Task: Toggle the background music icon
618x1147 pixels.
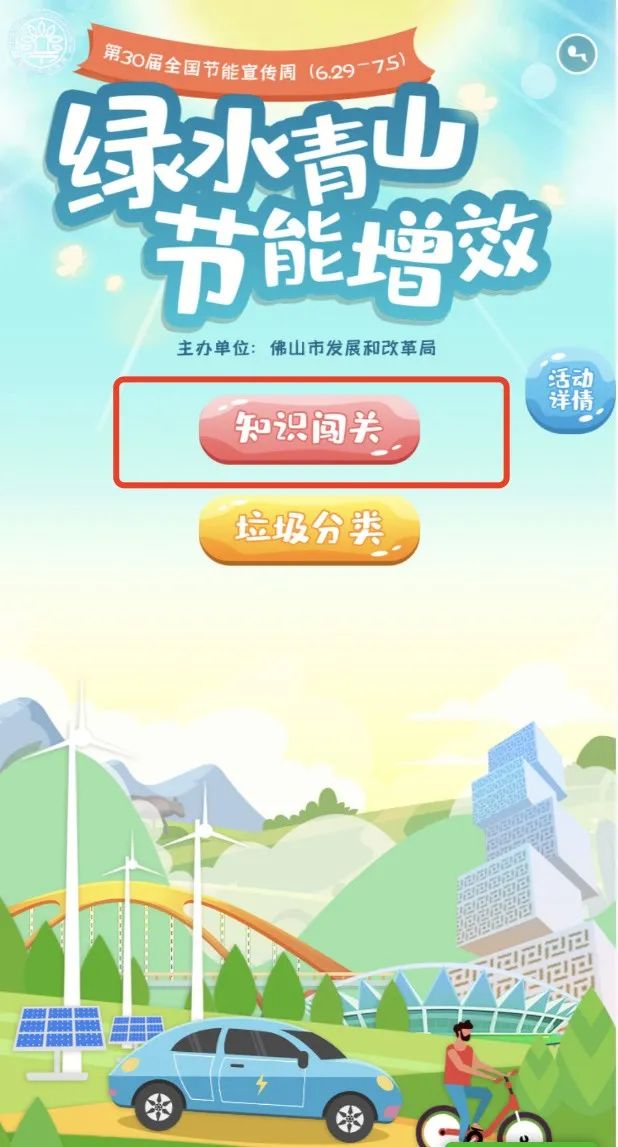Action: pos(577,53)
